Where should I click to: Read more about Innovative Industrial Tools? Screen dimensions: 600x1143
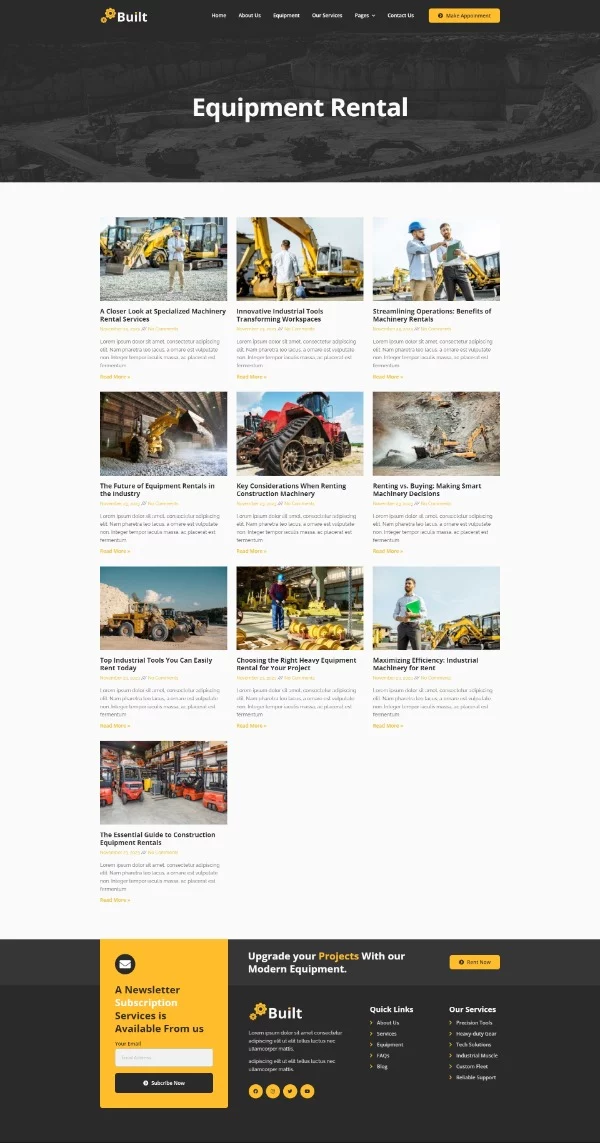pyautogui.click(x=251, y=377)
